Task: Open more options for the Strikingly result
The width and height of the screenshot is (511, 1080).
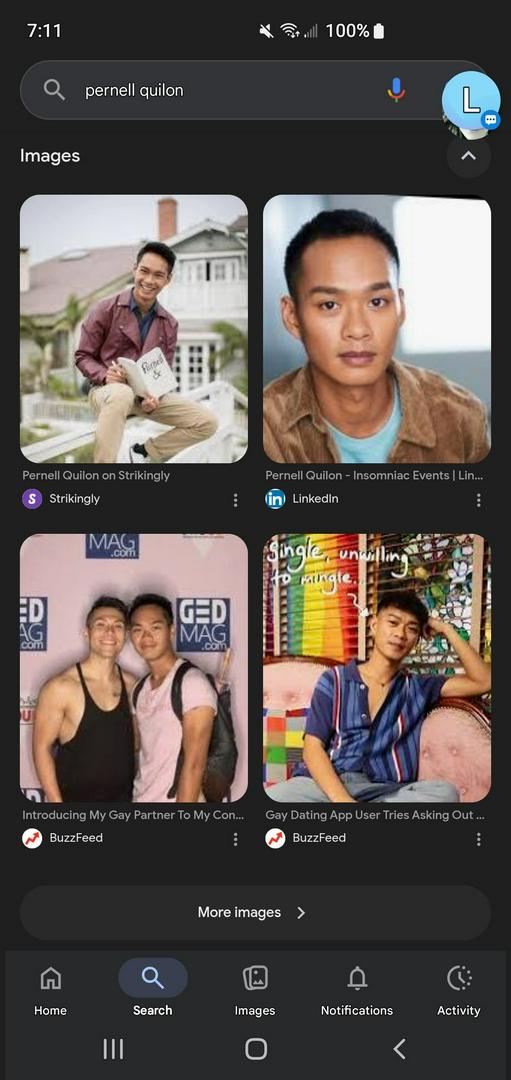Action: coord(236,499)
